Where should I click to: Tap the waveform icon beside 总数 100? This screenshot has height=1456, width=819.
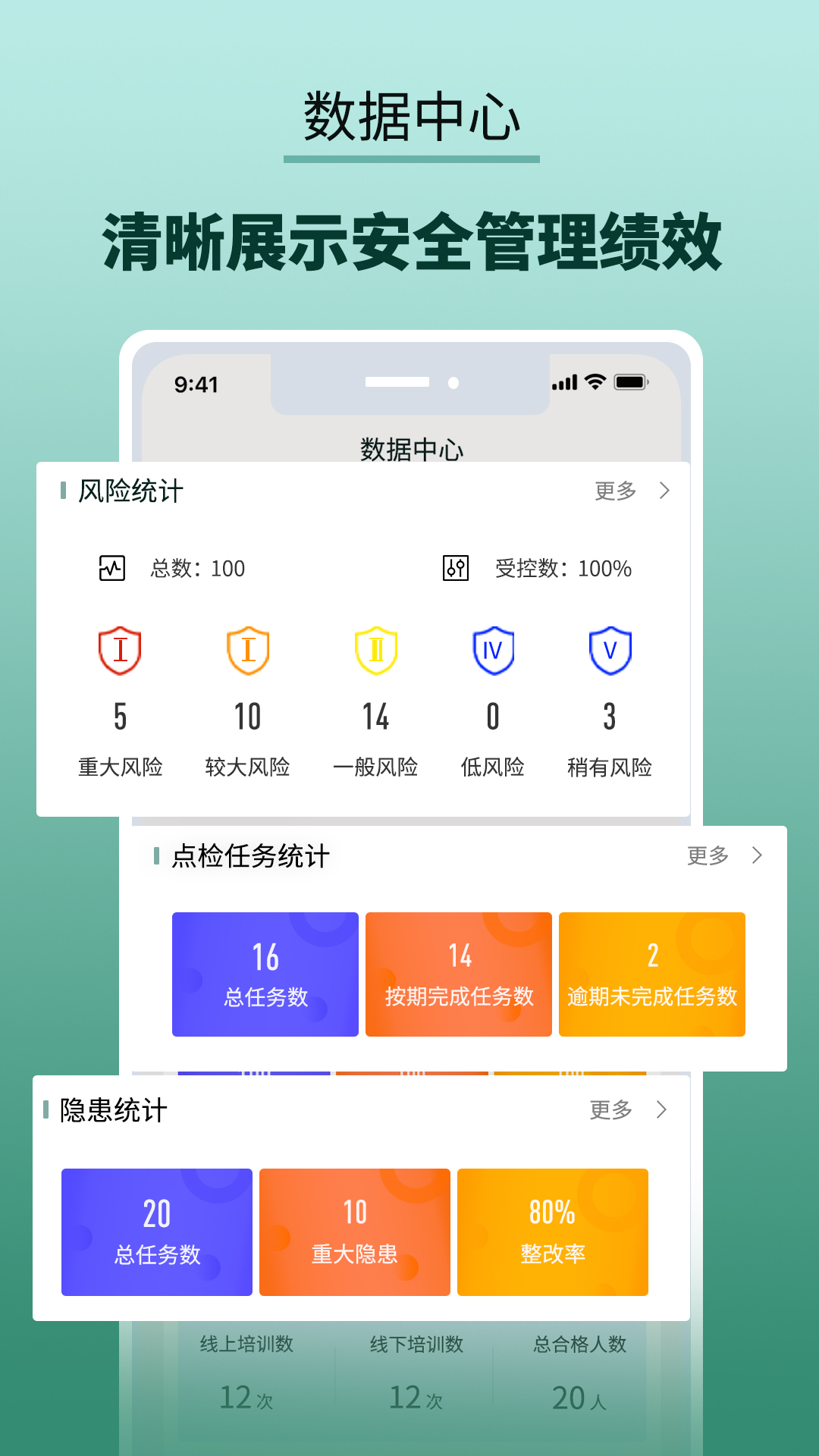[112, 569]
